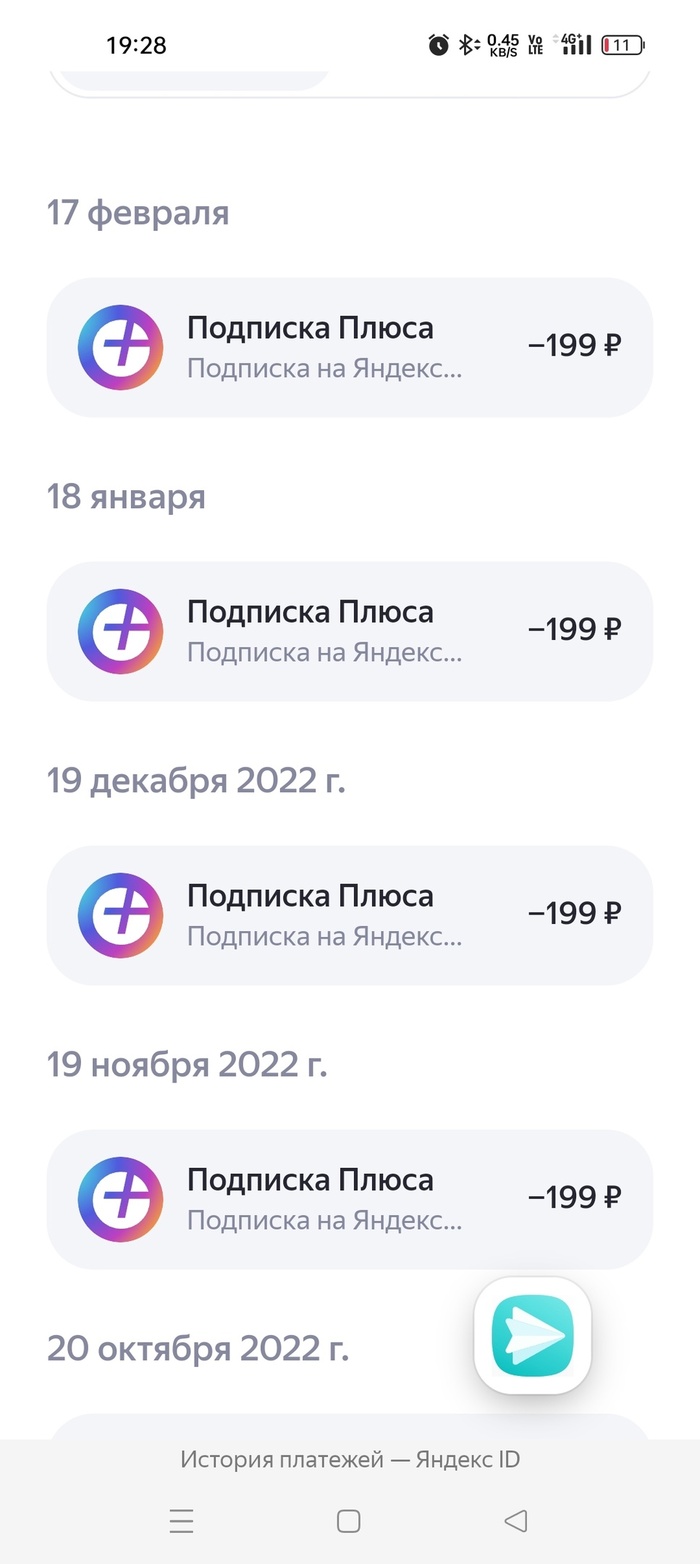The height and width of the screenshot is (1564, 700).
Task: Open the recent apps menu
Action: 182,1522
